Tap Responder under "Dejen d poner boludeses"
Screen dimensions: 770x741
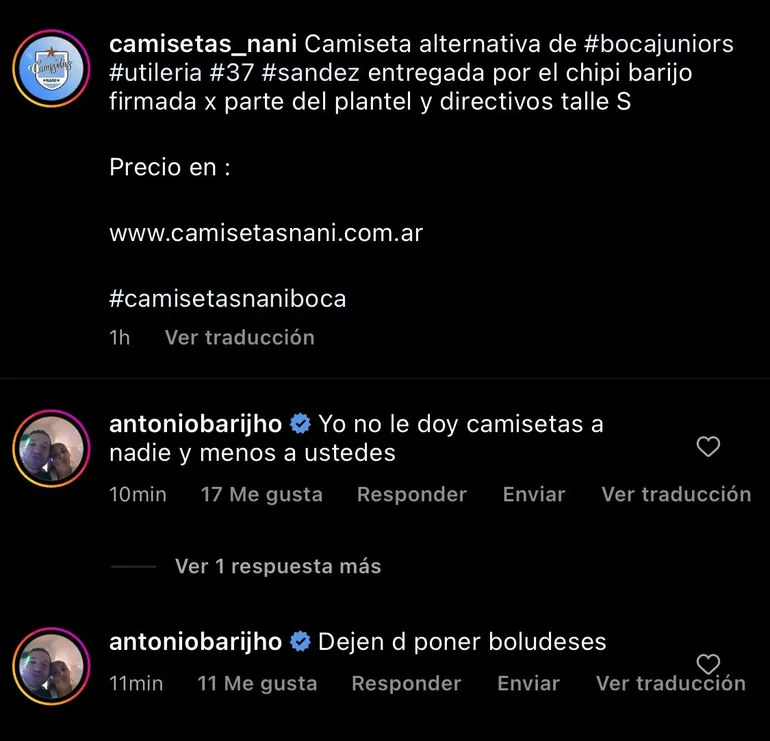click(x=406, y=684)
